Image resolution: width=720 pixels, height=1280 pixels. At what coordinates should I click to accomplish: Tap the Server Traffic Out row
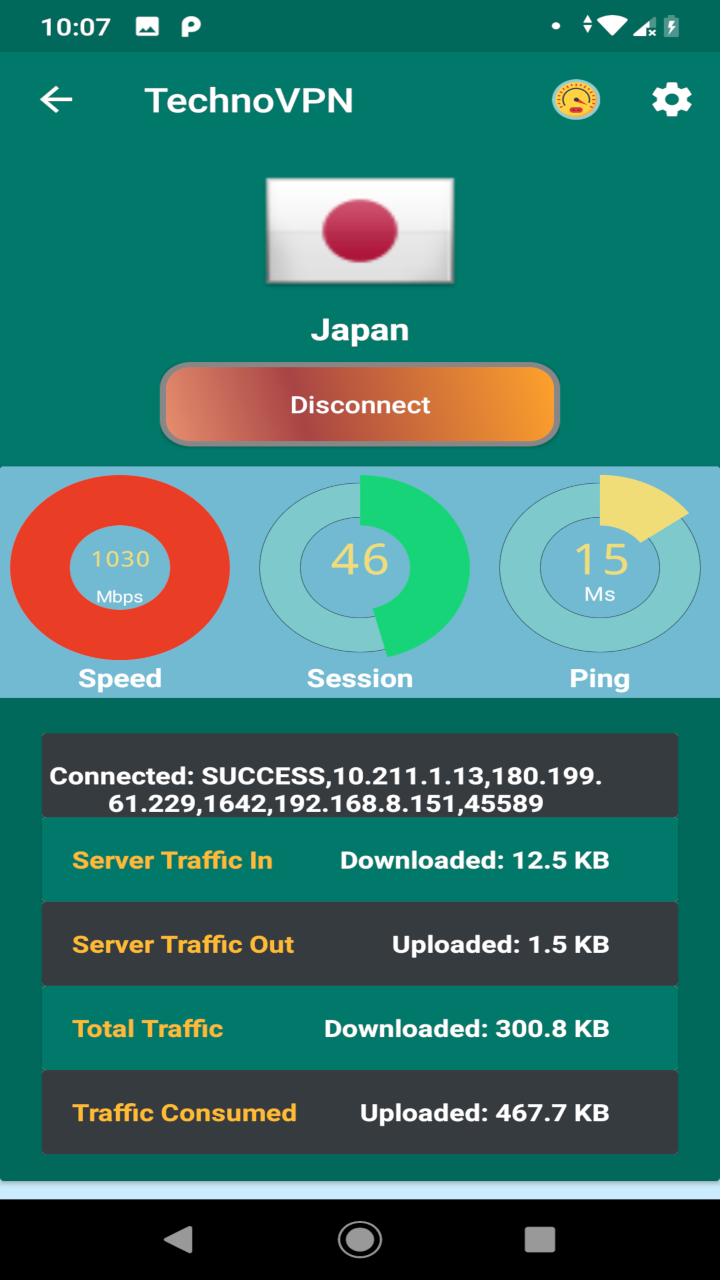tap(360, 943)
